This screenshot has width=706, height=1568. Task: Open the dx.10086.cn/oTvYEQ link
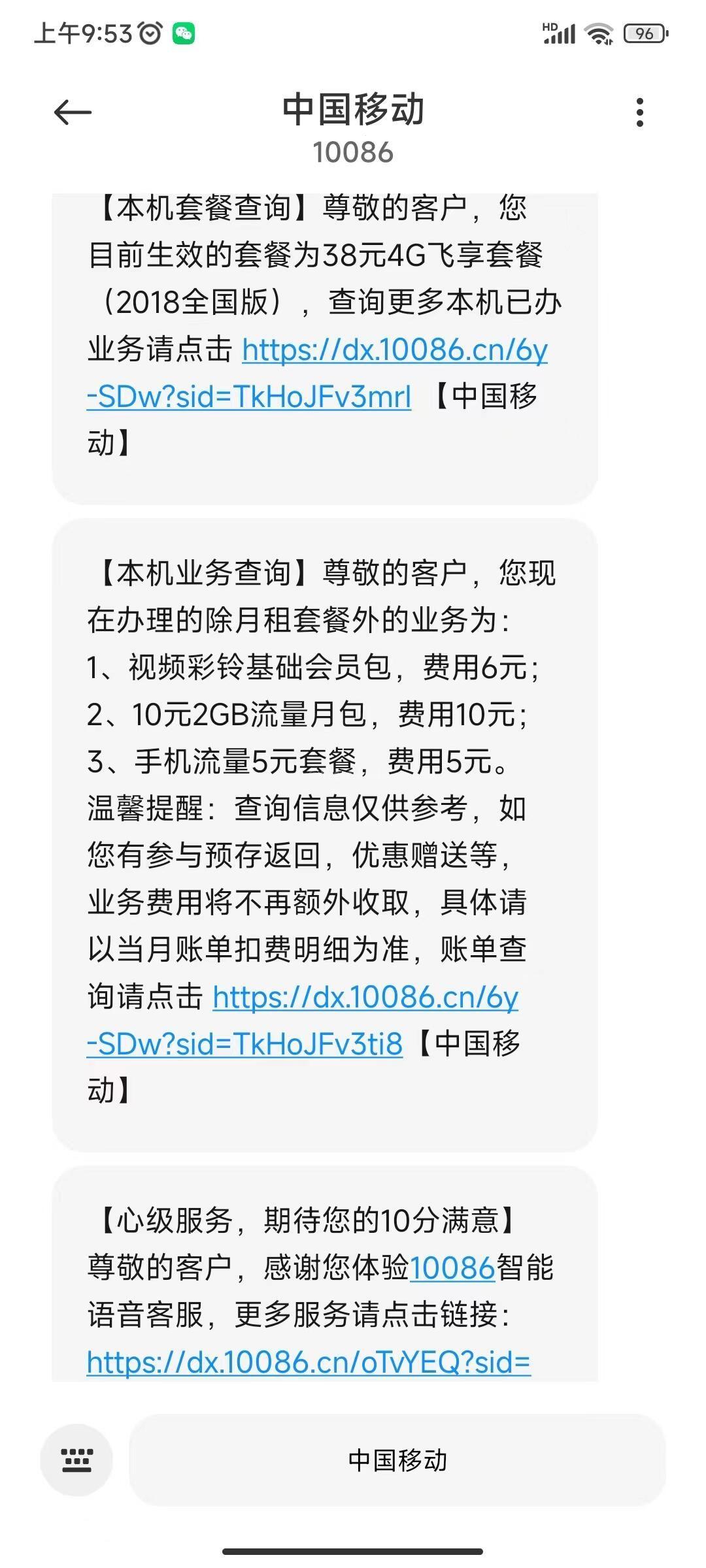pos(309,1362)
